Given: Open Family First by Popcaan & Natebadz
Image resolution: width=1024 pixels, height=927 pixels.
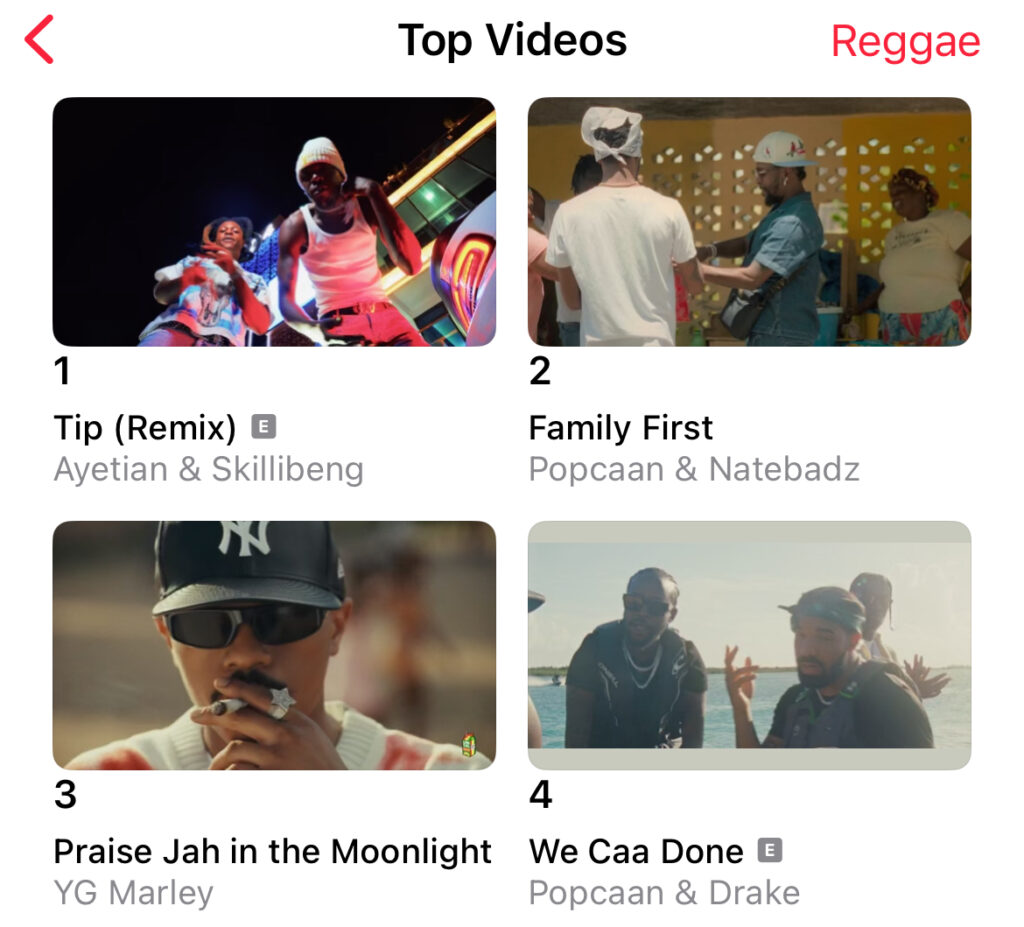Looking at the screenshot, I should [749, 222].
